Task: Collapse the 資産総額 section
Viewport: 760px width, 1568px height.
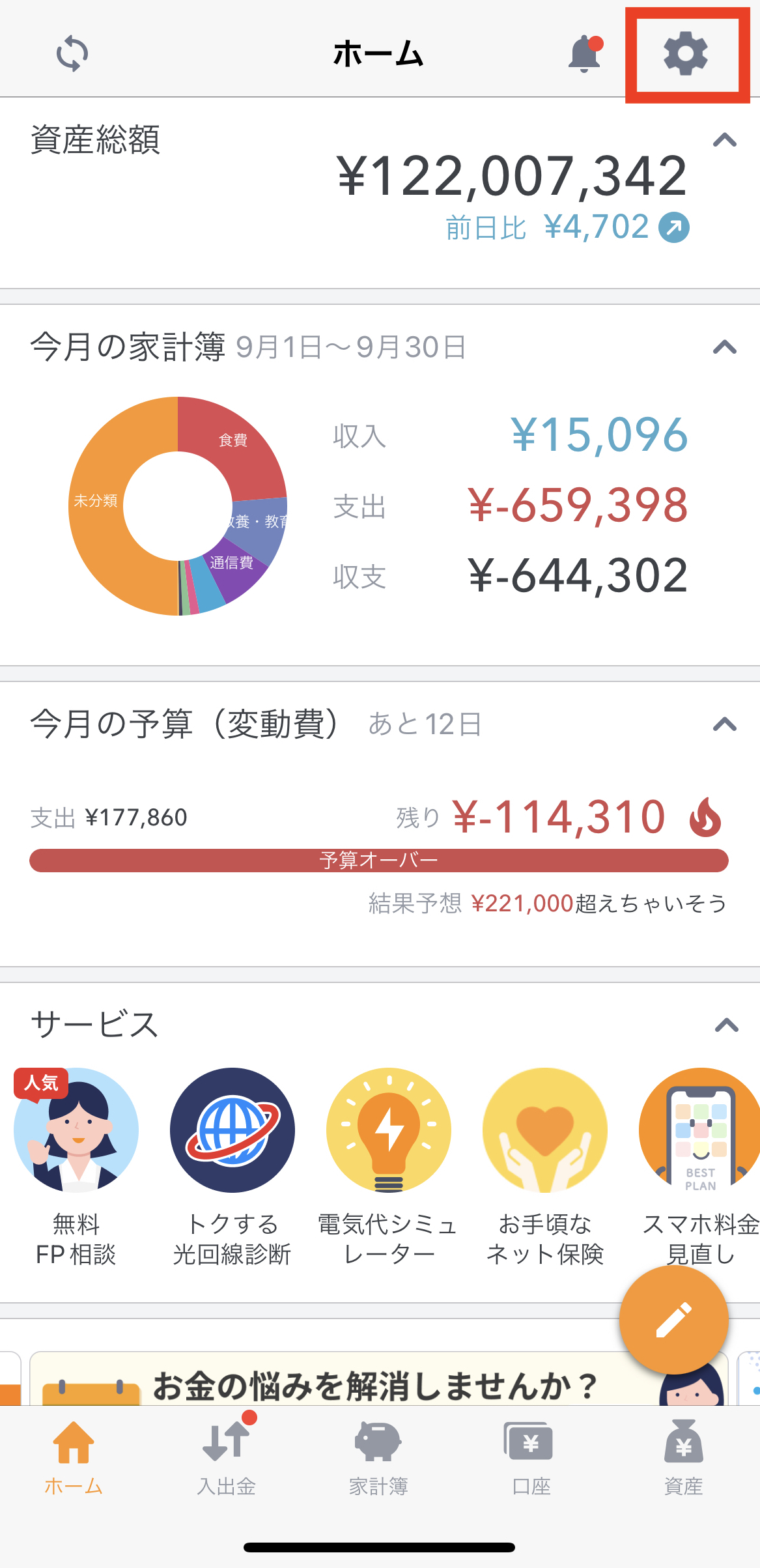Action: pyautogui.click(x=724, y=140)
